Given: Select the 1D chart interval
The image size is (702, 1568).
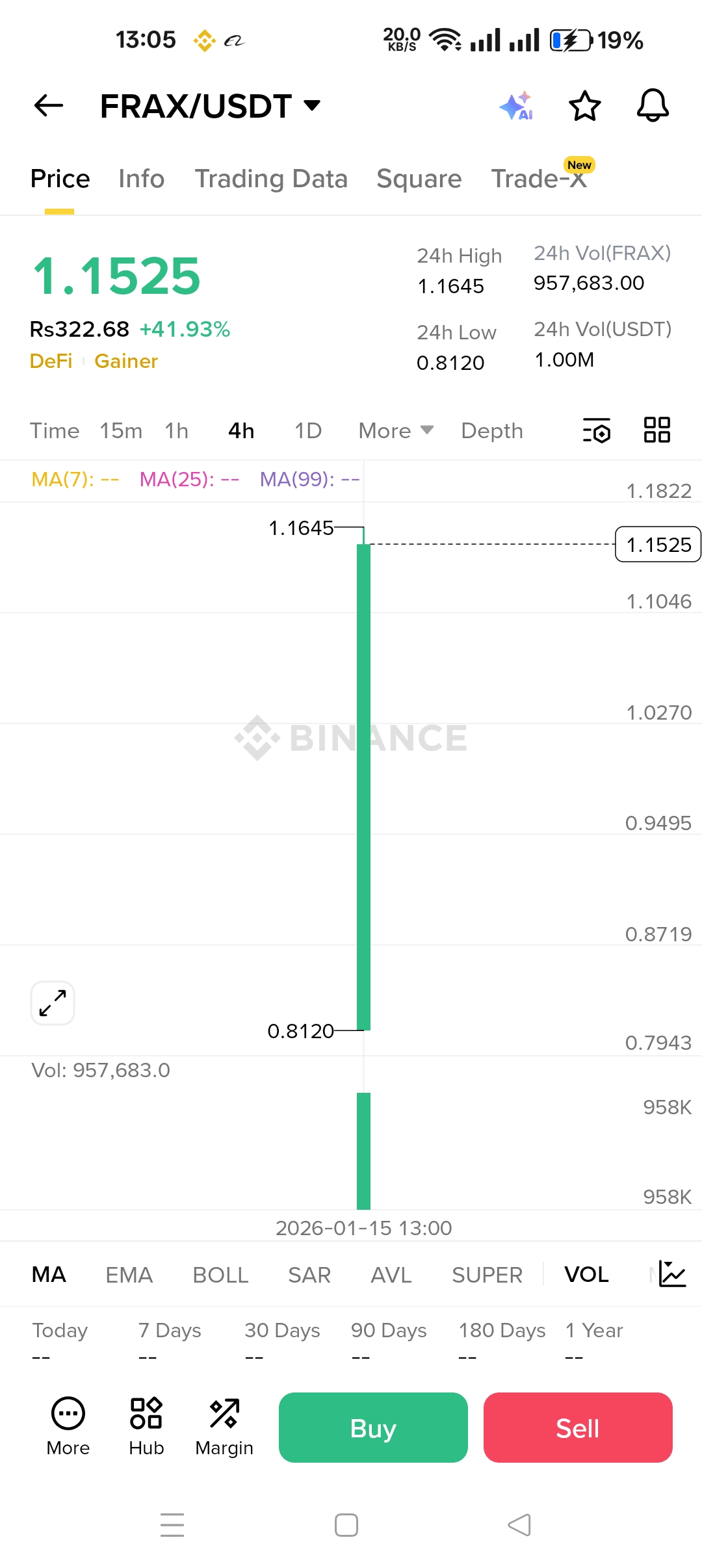Looking at the screenshot, I should click(x=308, y=431).
